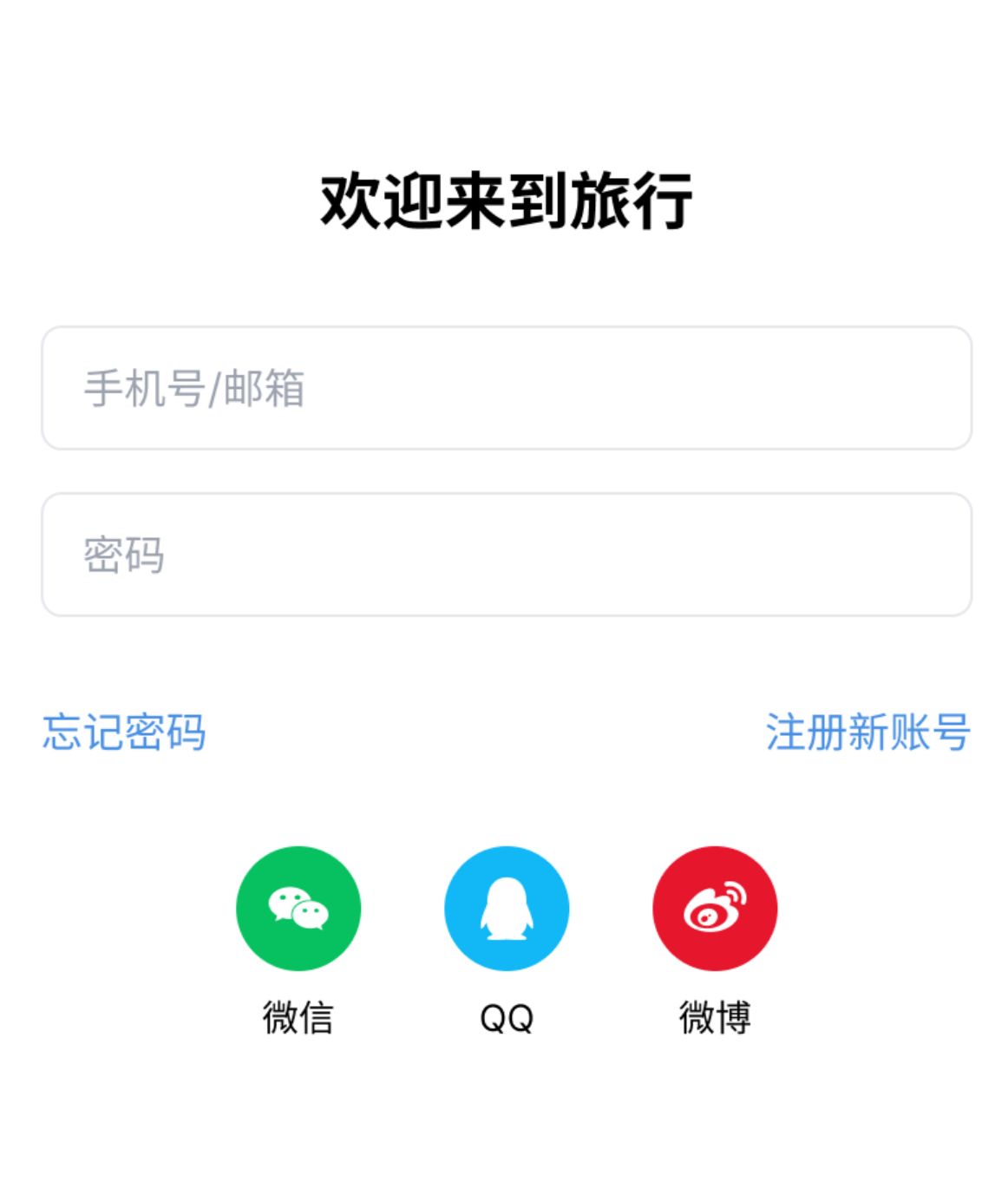Screen dimensions: 1008x1189
Task: Sign in using the QQ icon
Action: [x=507, y=908]
